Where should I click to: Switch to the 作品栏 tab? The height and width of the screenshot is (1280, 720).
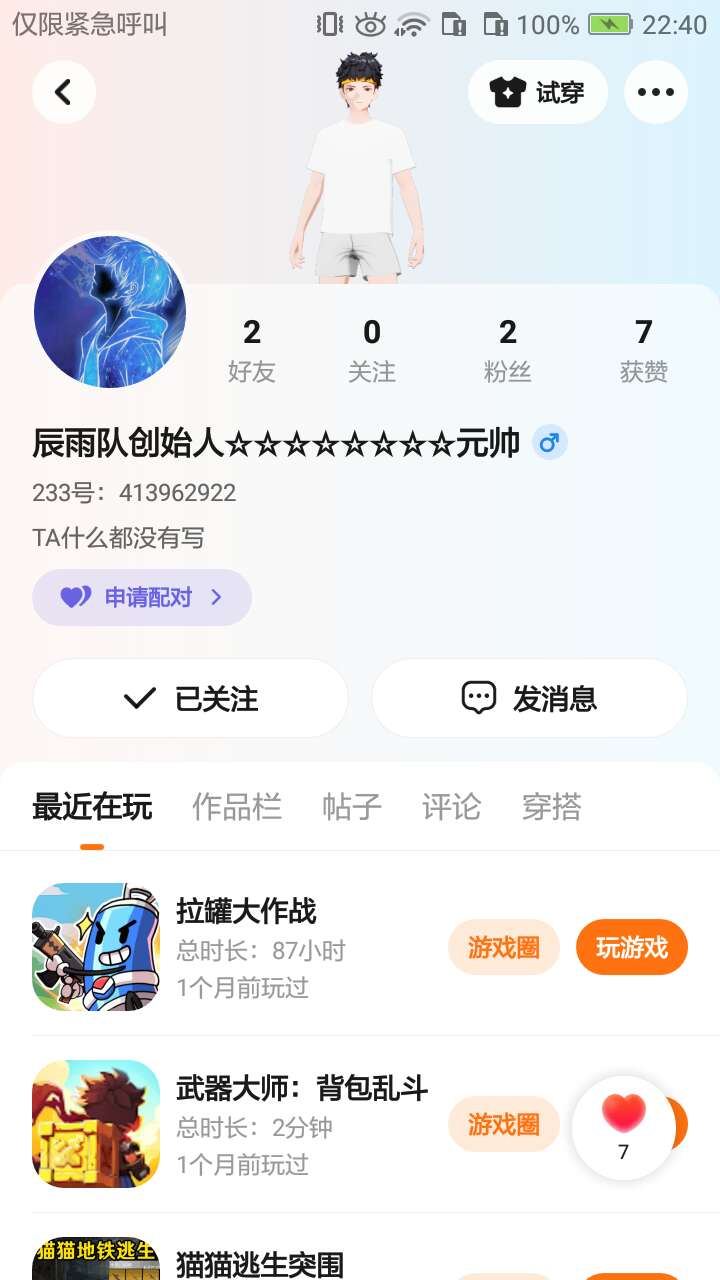click(x=237, y=806)
